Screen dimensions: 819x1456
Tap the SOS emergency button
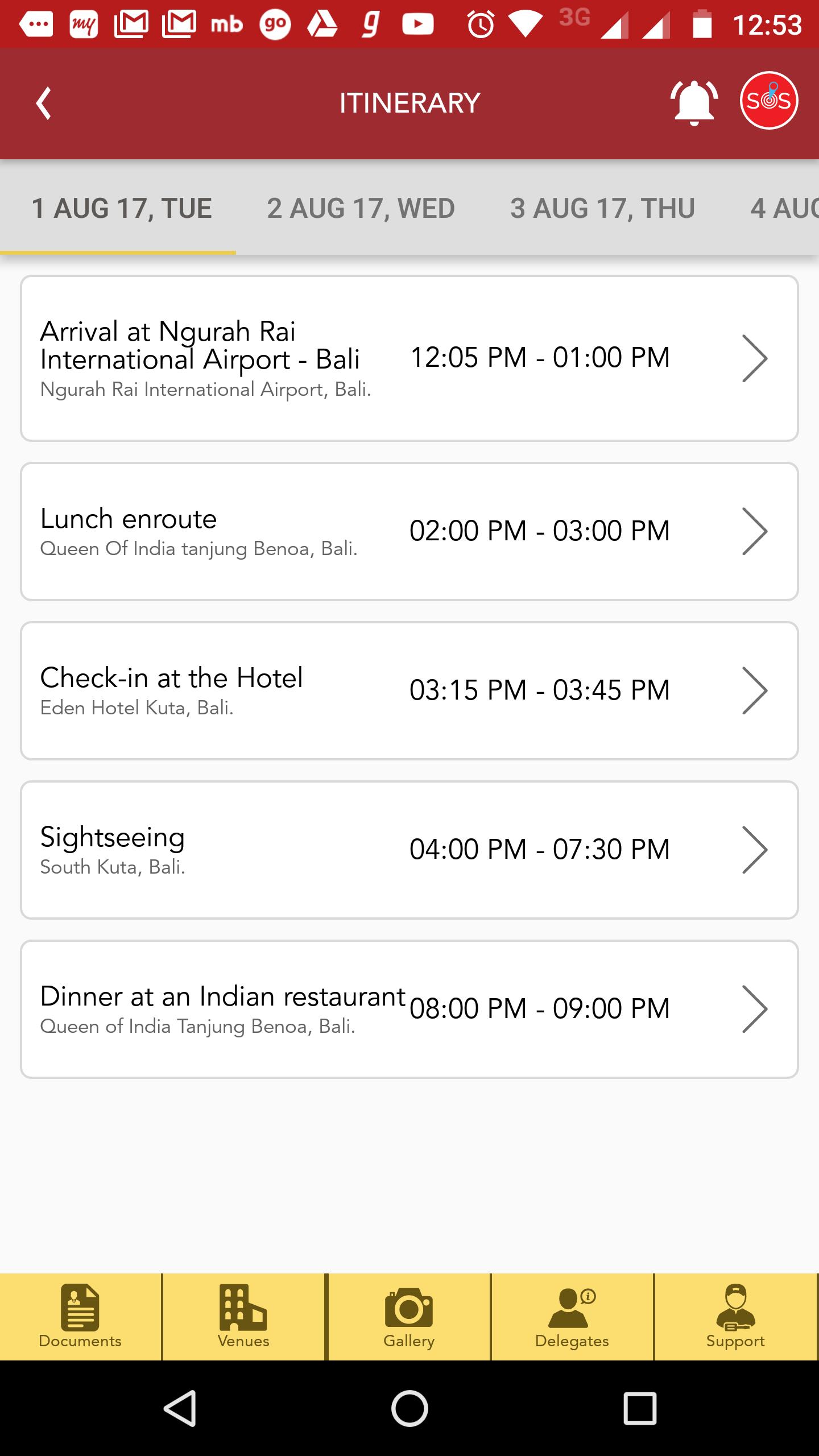click(769, 101)
